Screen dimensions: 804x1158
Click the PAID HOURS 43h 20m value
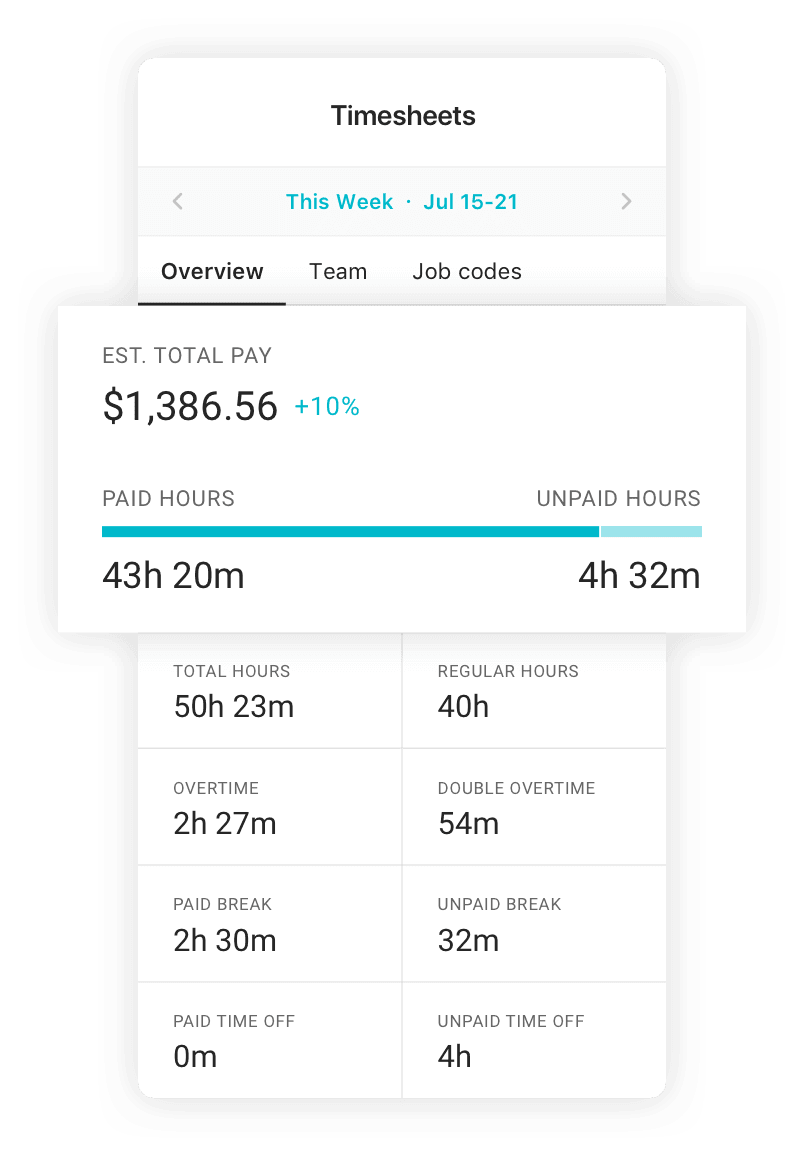[x=172, y=575]
